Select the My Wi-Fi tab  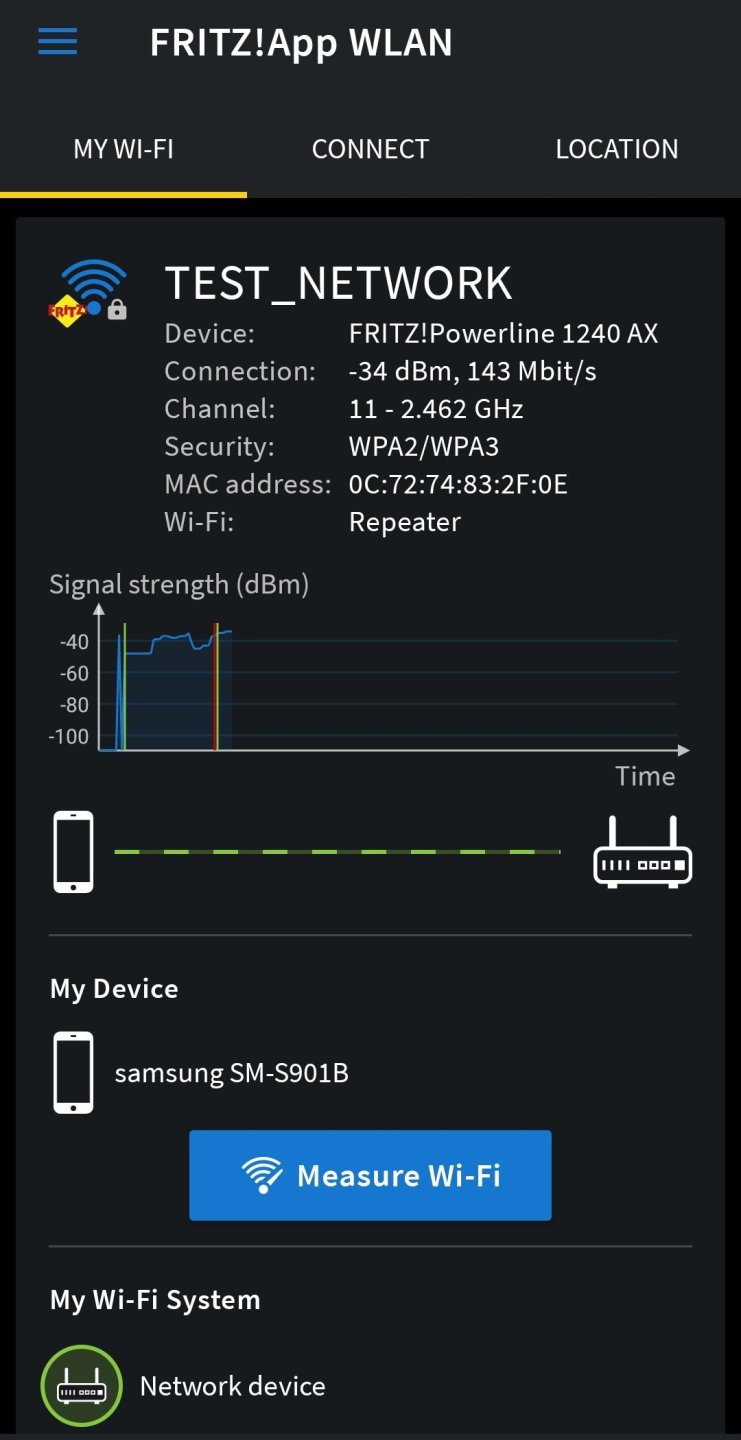(123, 149)
